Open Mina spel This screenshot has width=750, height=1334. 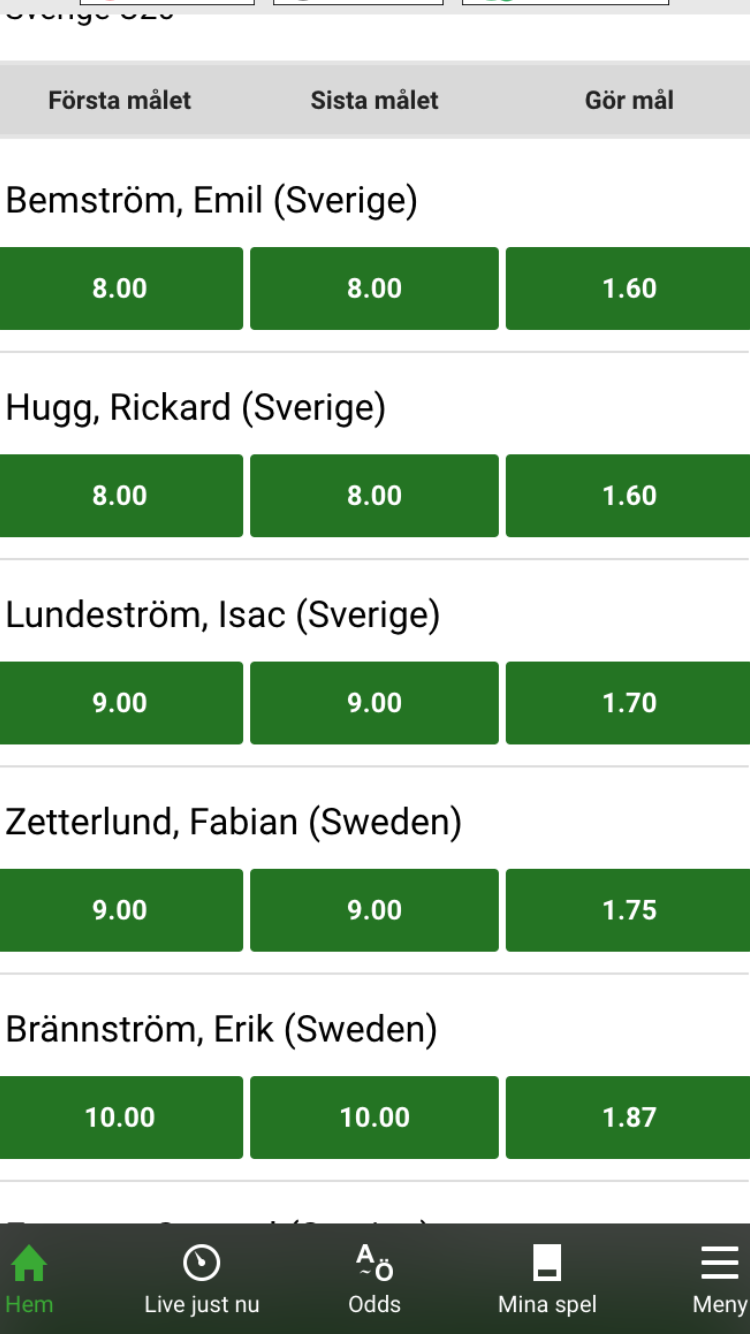click(547, 1279)
